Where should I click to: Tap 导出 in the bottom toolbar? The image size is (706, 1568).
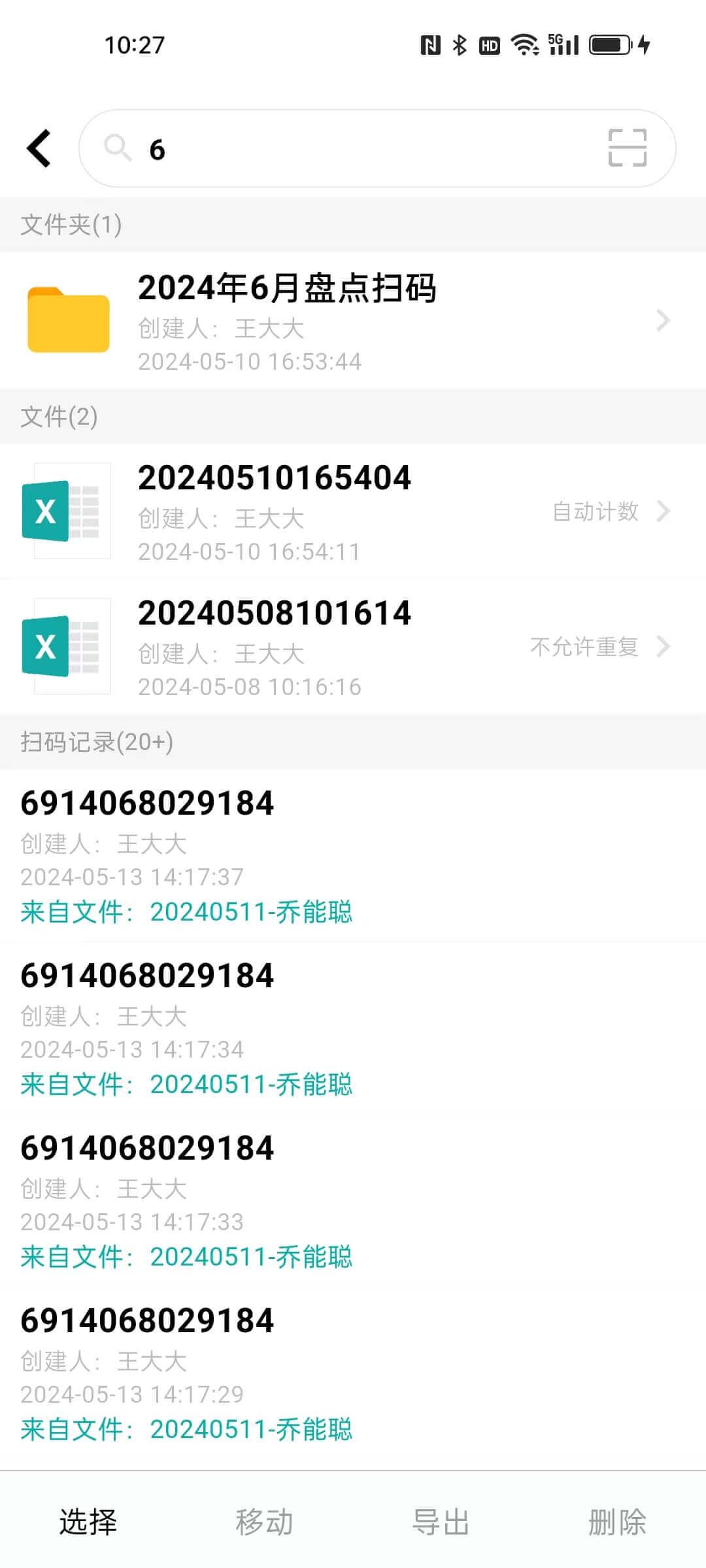(x=441, y=1522)
